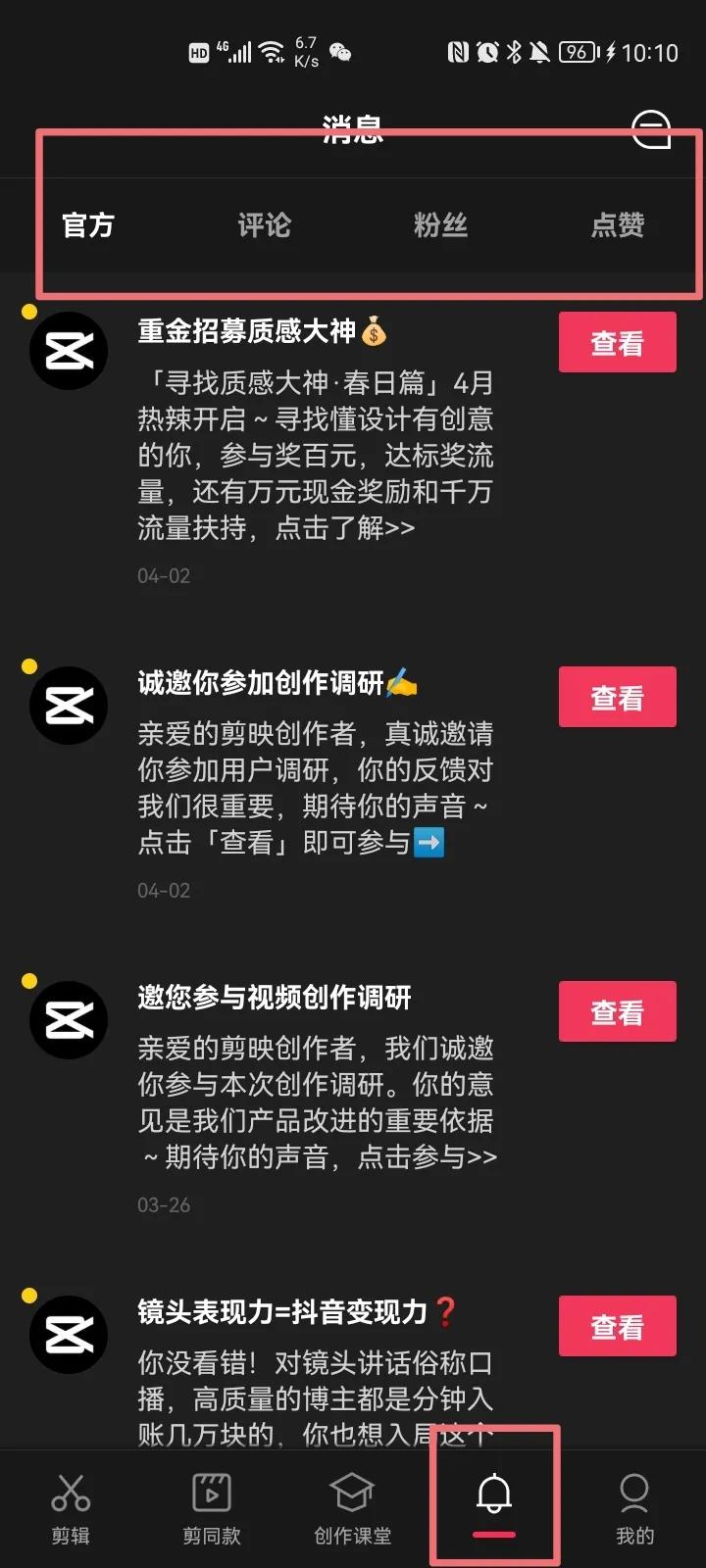This screenshot has width=706, height=1568.
Task: Switch to the 评论 tab
Action: click(264, 225)
